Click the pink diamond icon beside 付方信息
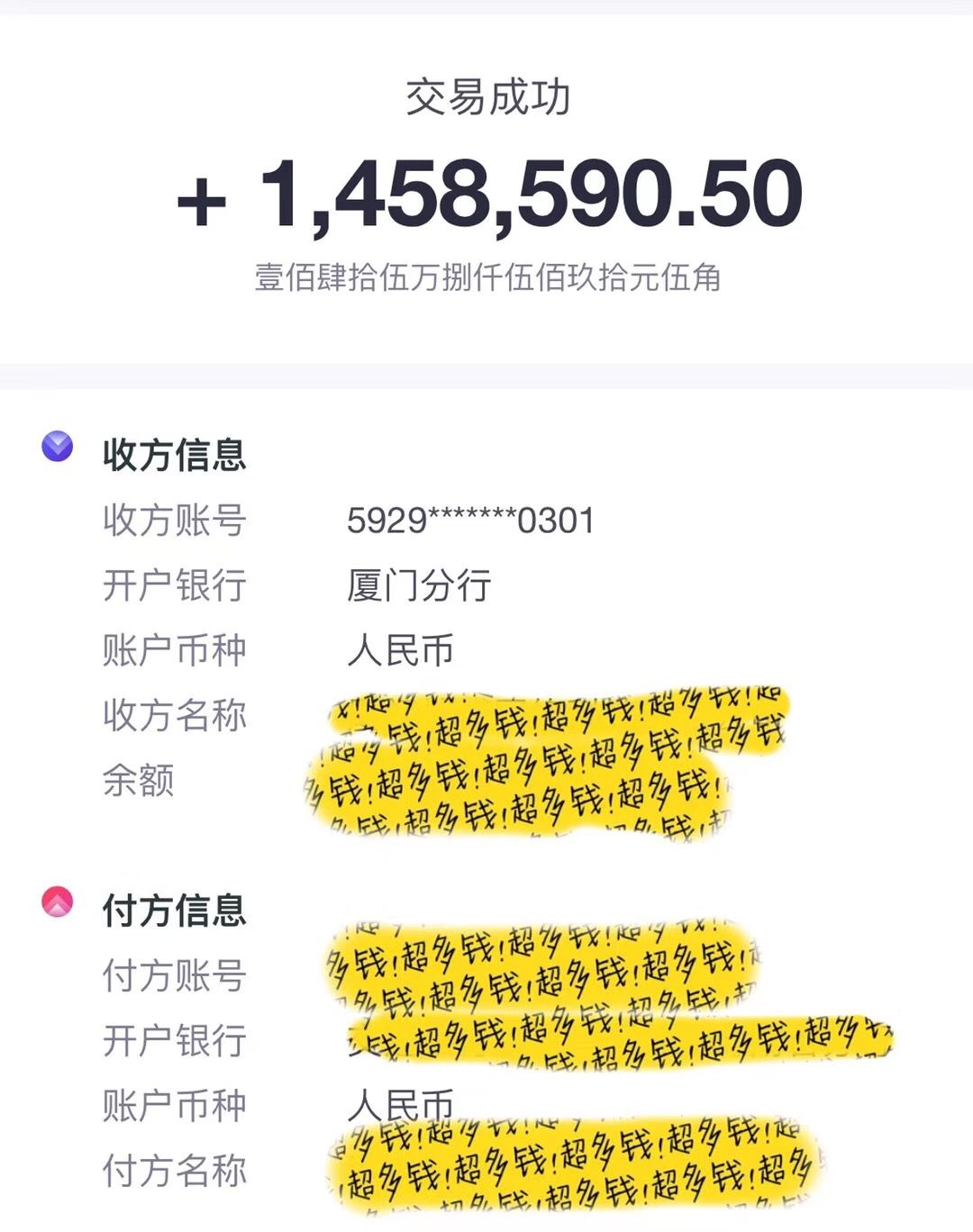Viewport: 973px width, 1232px height. click(x=58, y=904)
